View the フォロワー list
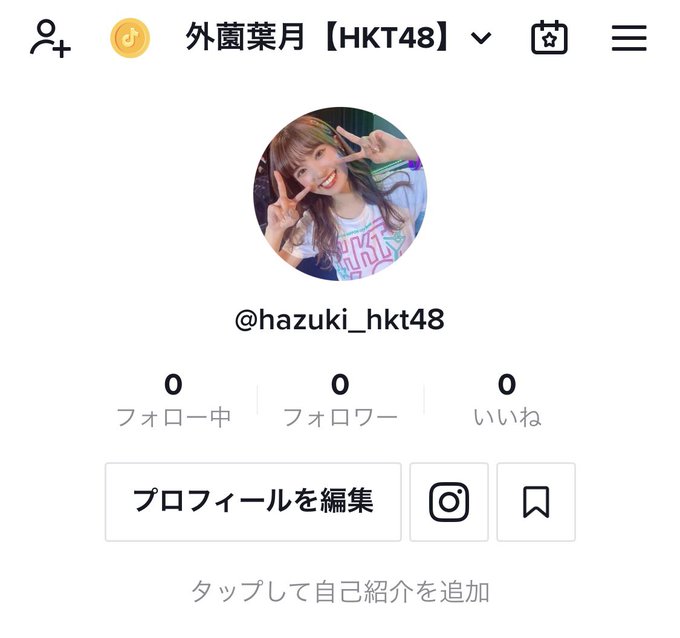The width and height of the screenshot is (680, 638). [340, 400]
